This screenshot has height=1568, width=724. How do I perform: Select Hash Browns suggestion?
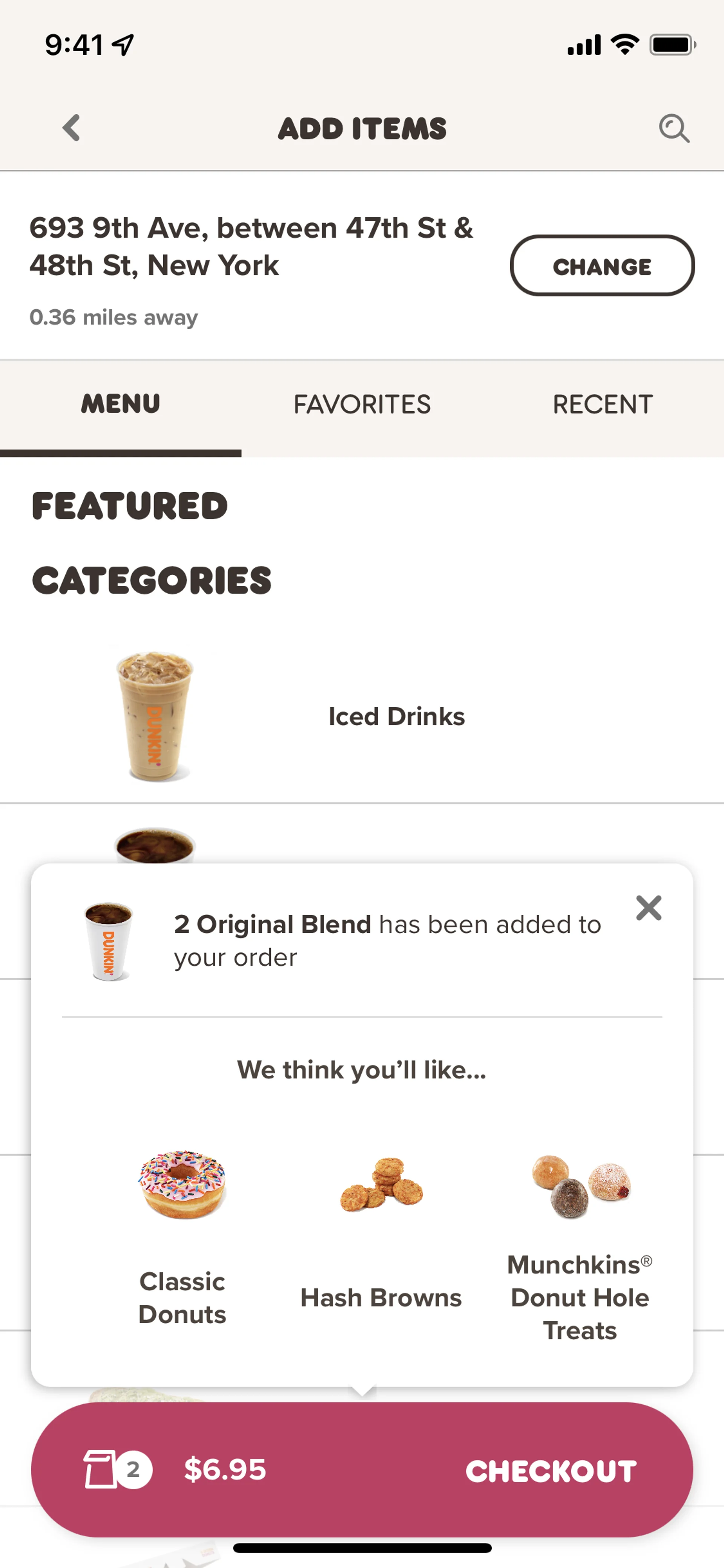coord(381,1236)
